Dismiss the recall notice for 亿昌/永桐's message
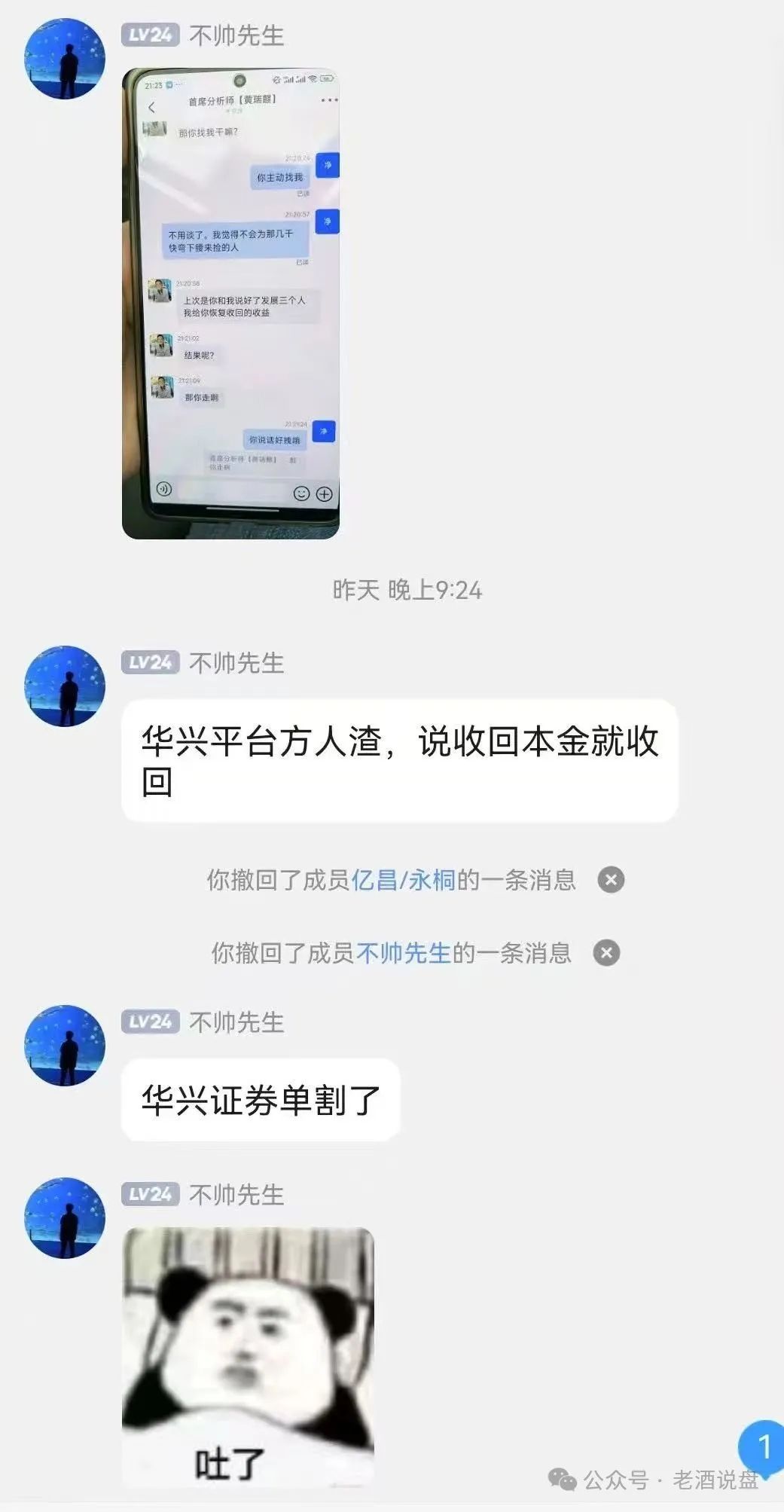This screenshot has height=1512, width=784. (611, 879)
